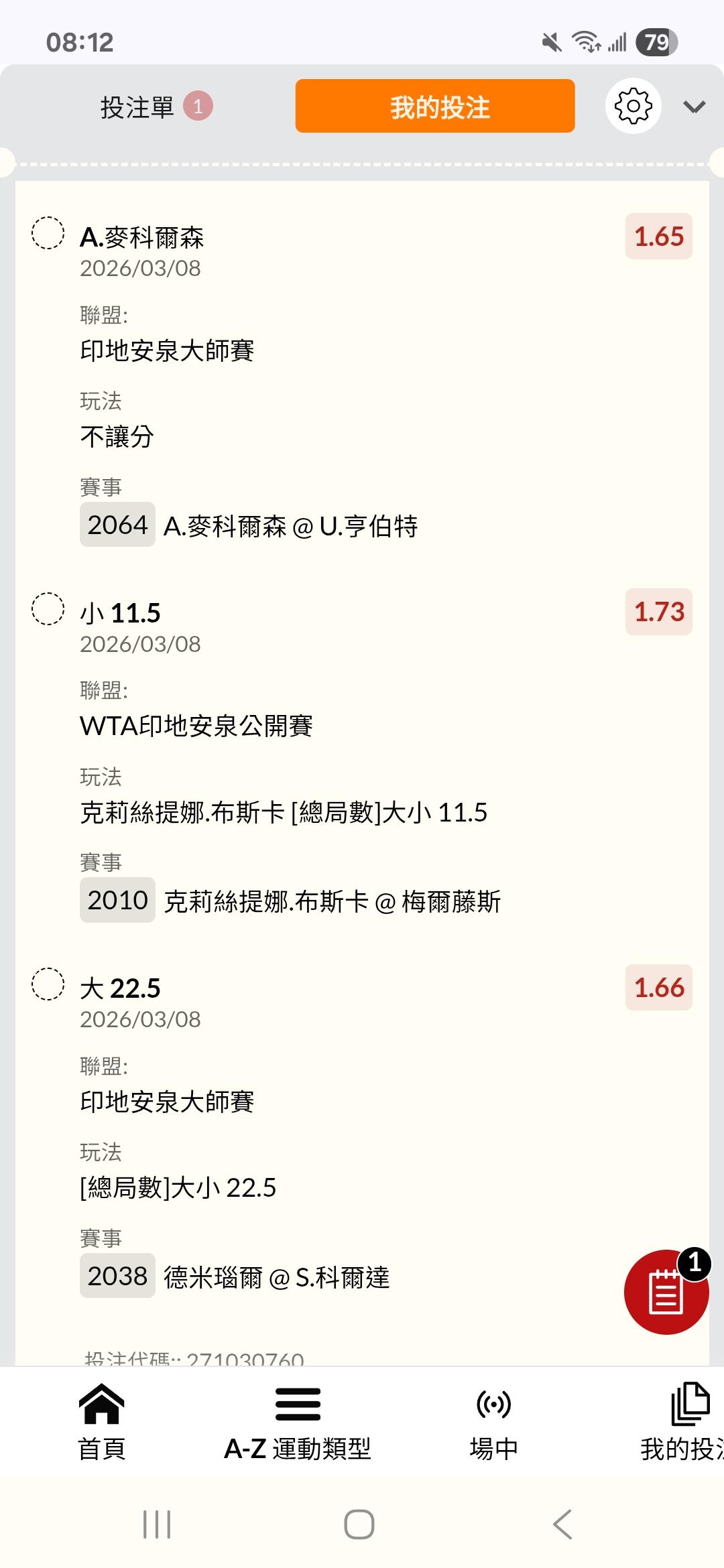This screenshot has height=1568, width=724.
Task: Select the 我的投注 tab
Action: [x=434, y=107]
